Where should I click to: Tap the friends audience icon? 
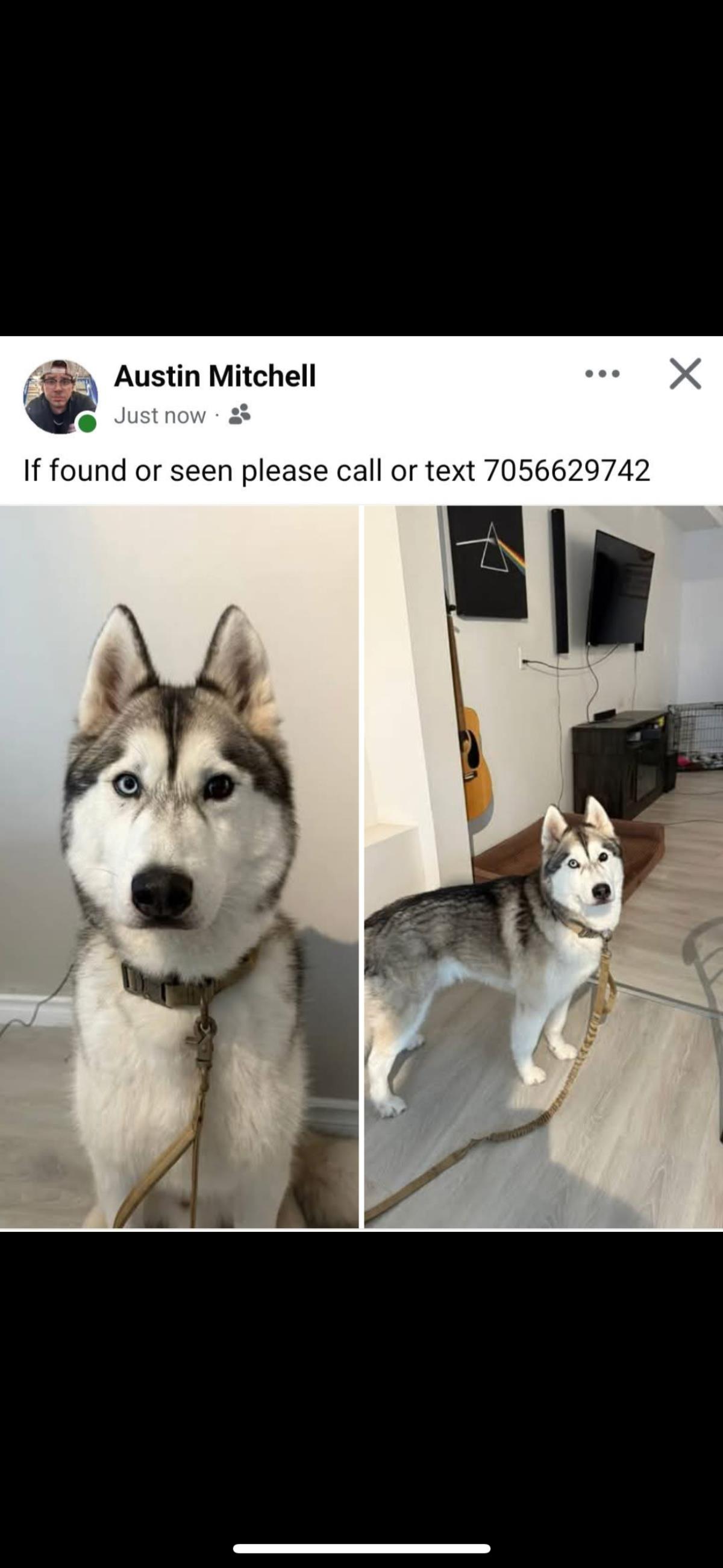[240, 415]
